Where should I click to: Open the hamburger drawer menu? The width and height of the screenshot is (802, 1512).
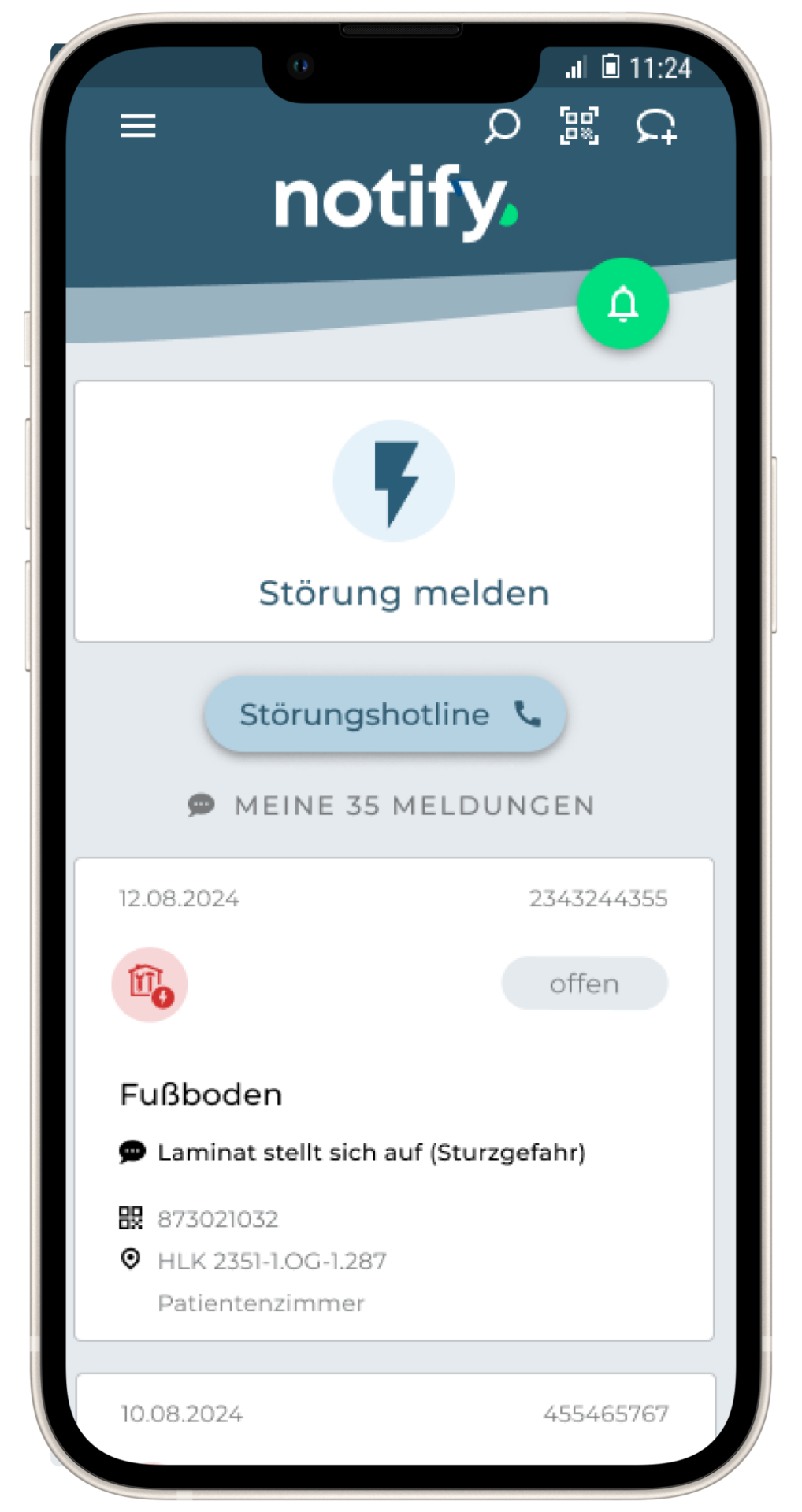tap(138, 126)
